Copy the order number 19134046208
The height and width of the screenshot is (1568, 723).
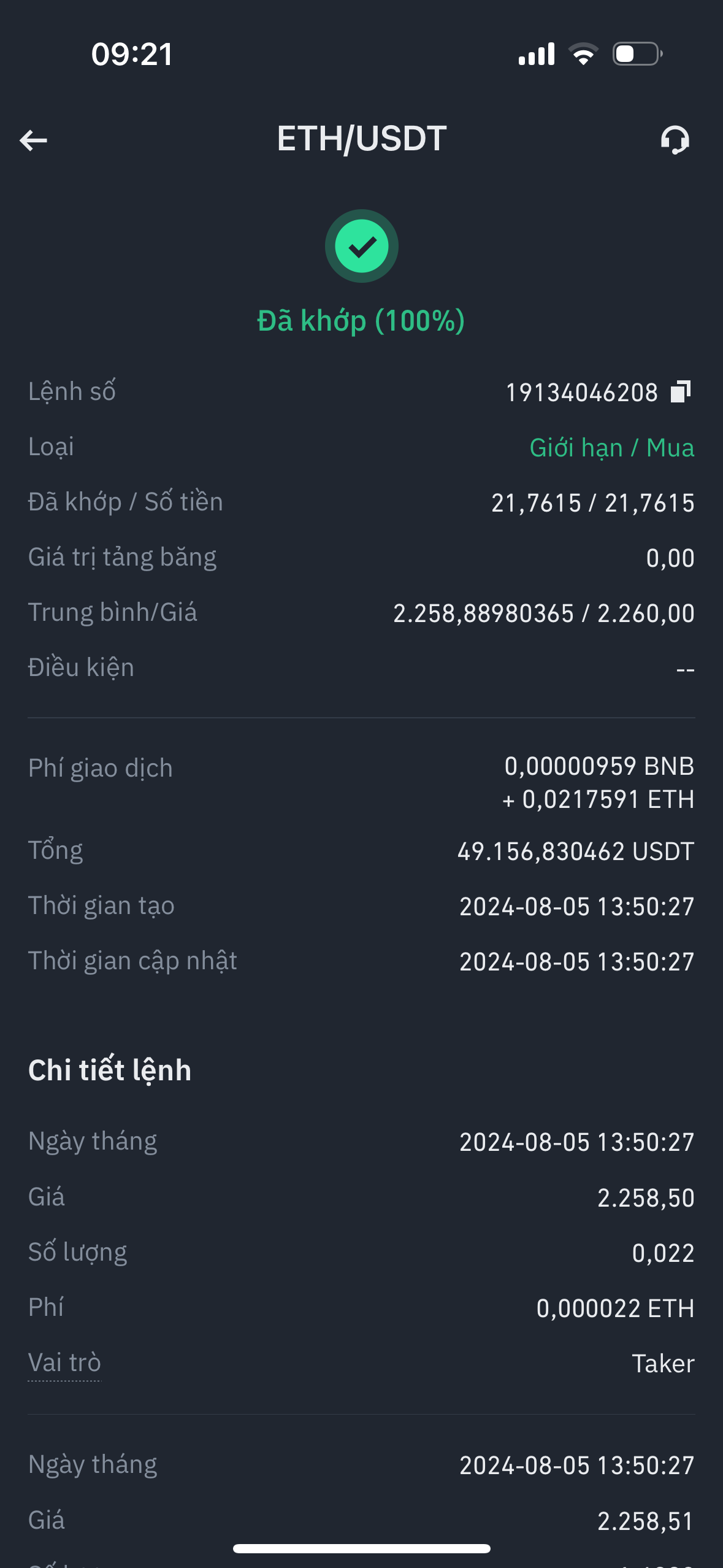(x=680, y=391)
